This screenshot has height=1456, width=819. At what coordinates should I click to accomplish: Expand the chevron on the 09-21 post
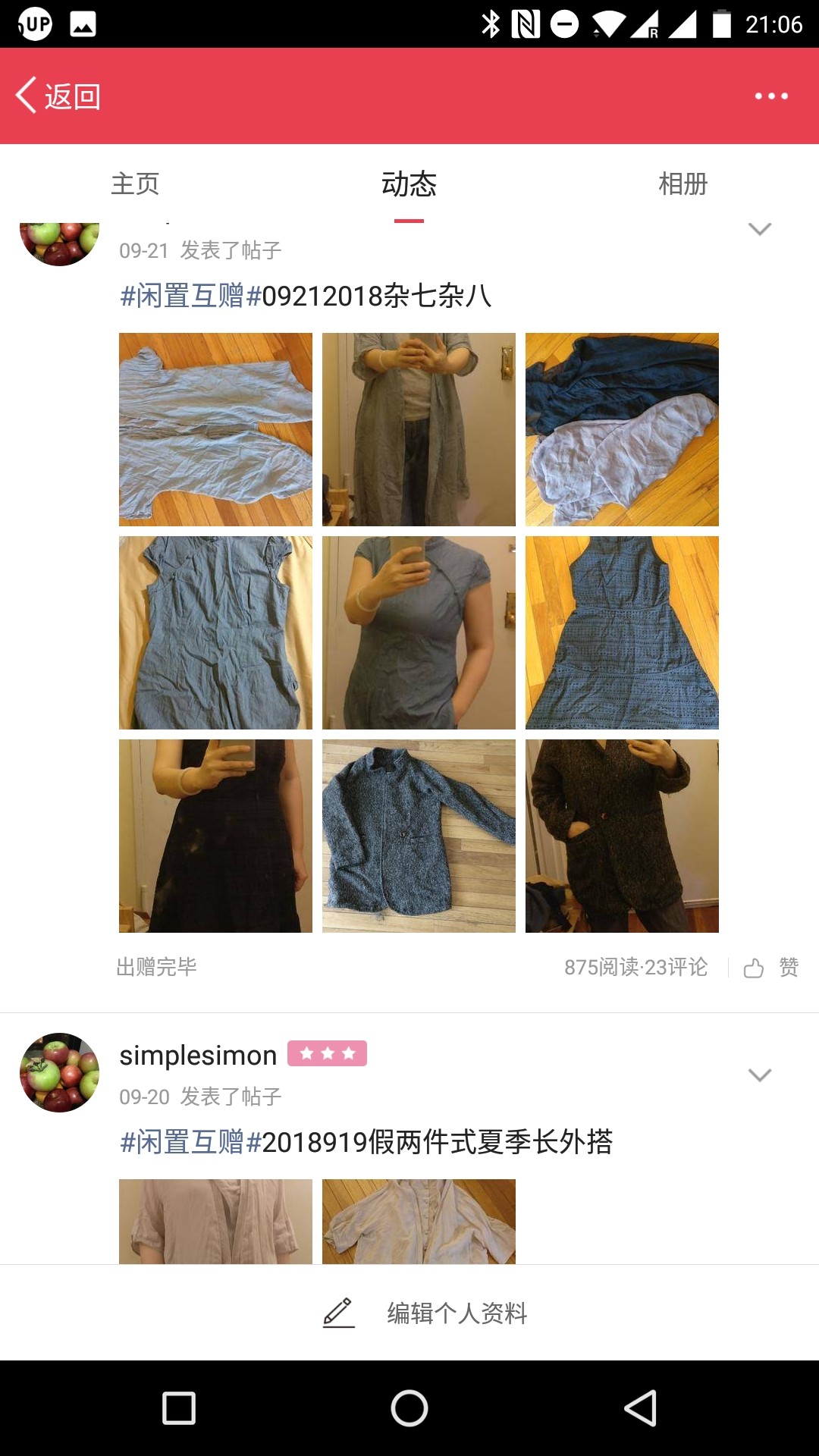(x=759, y=229)
